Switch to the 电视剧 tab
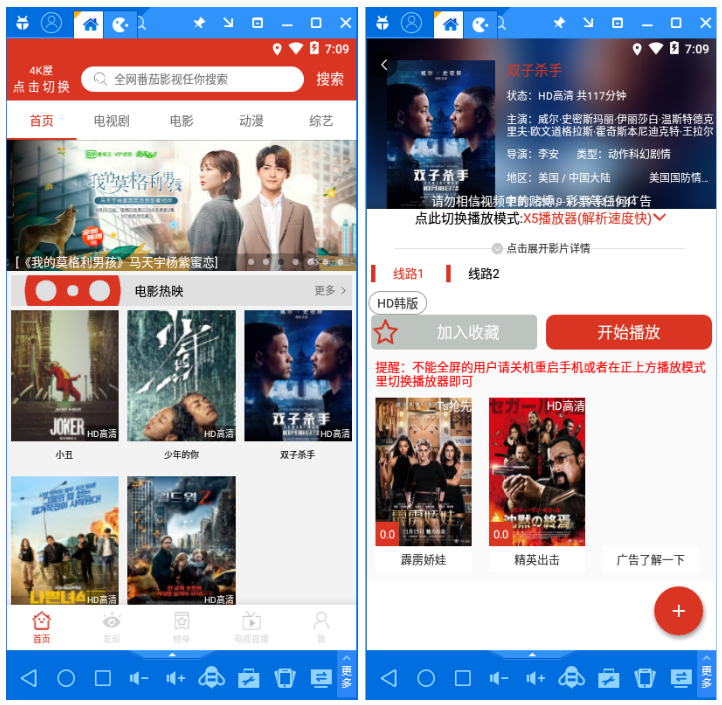The height and width of the screenshot is (705, 722). 112,121
